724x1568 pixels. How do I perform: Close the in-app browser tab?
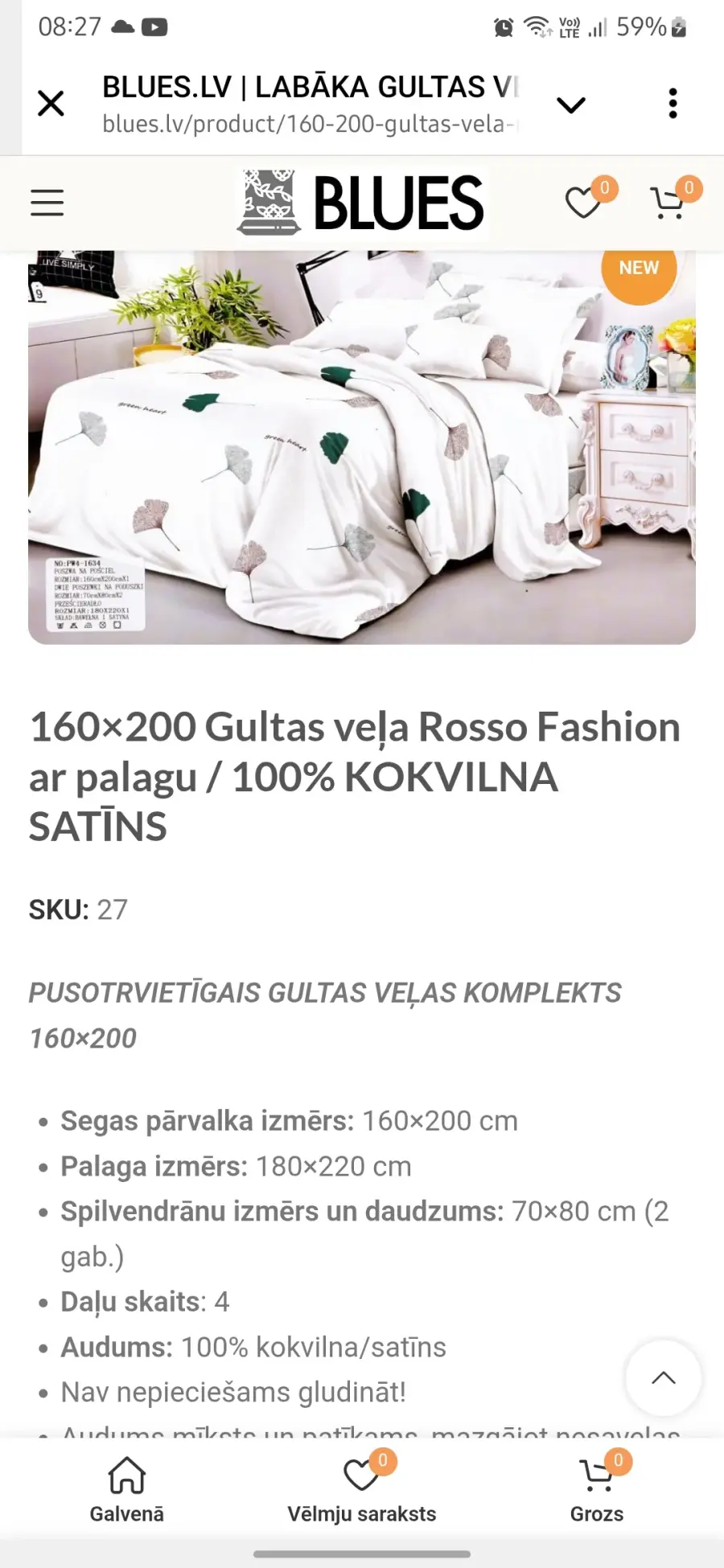[x=51, y=104]
